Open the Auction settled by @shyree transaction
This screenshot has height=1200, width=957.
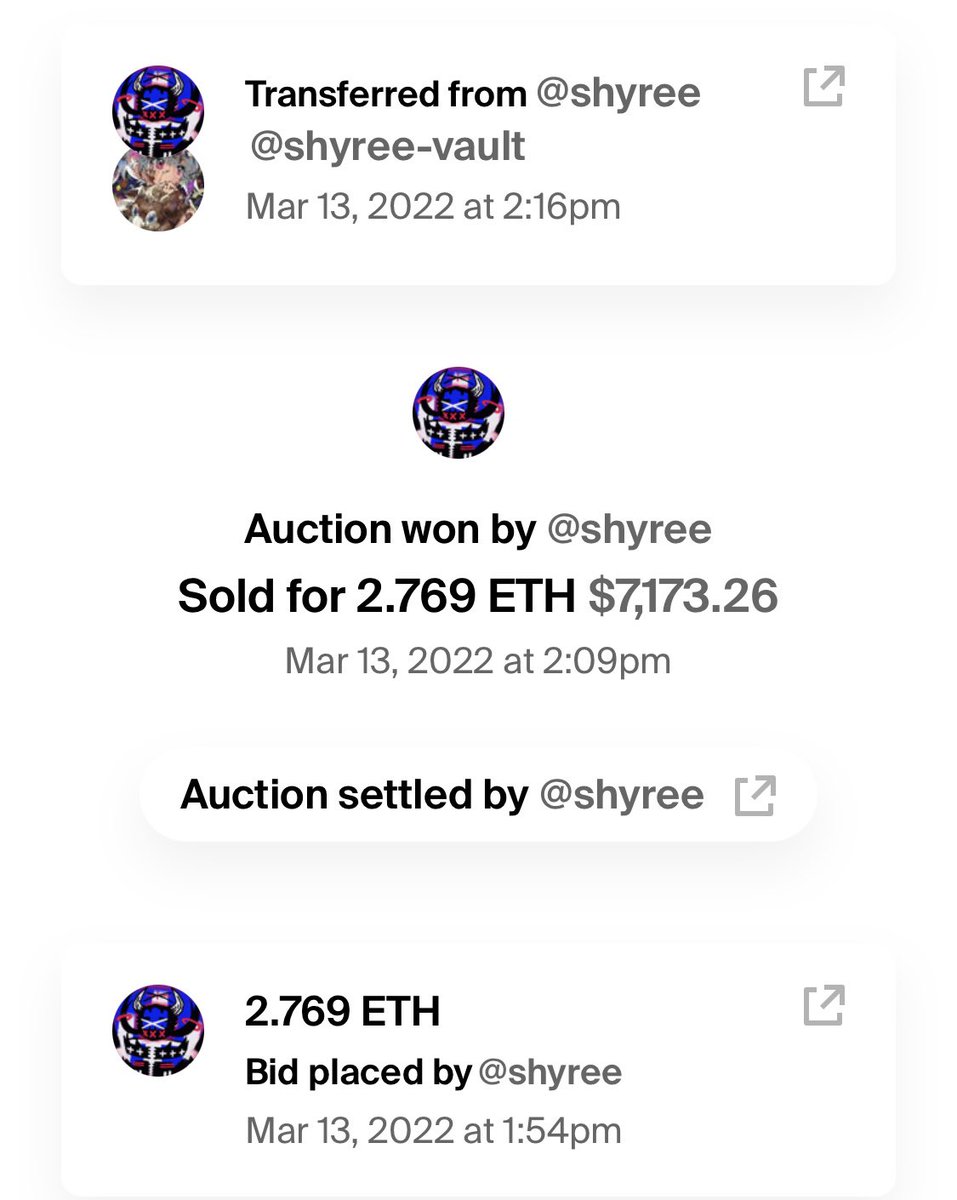point(755,796)
